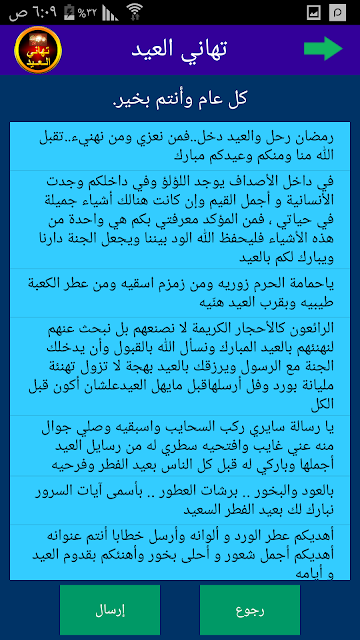Select the أهديكم عطر الورد message
Screen dimensions: 360x640
pos(180,552)
